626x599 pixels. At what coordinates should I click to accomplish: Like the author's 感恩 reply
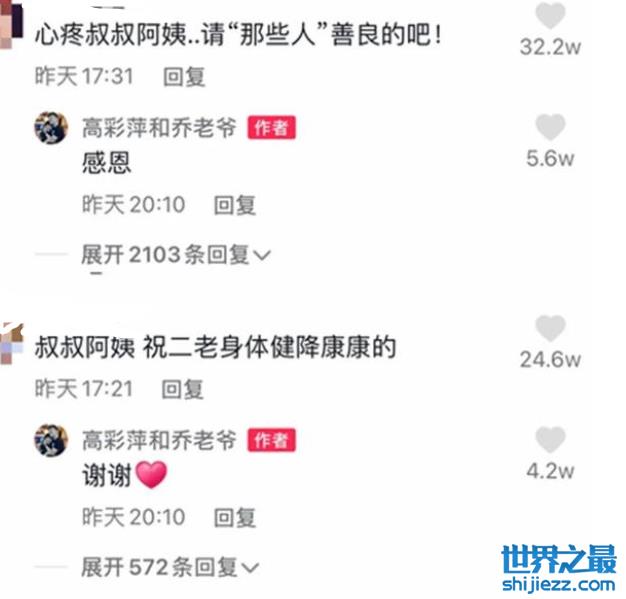pos(550,128)
